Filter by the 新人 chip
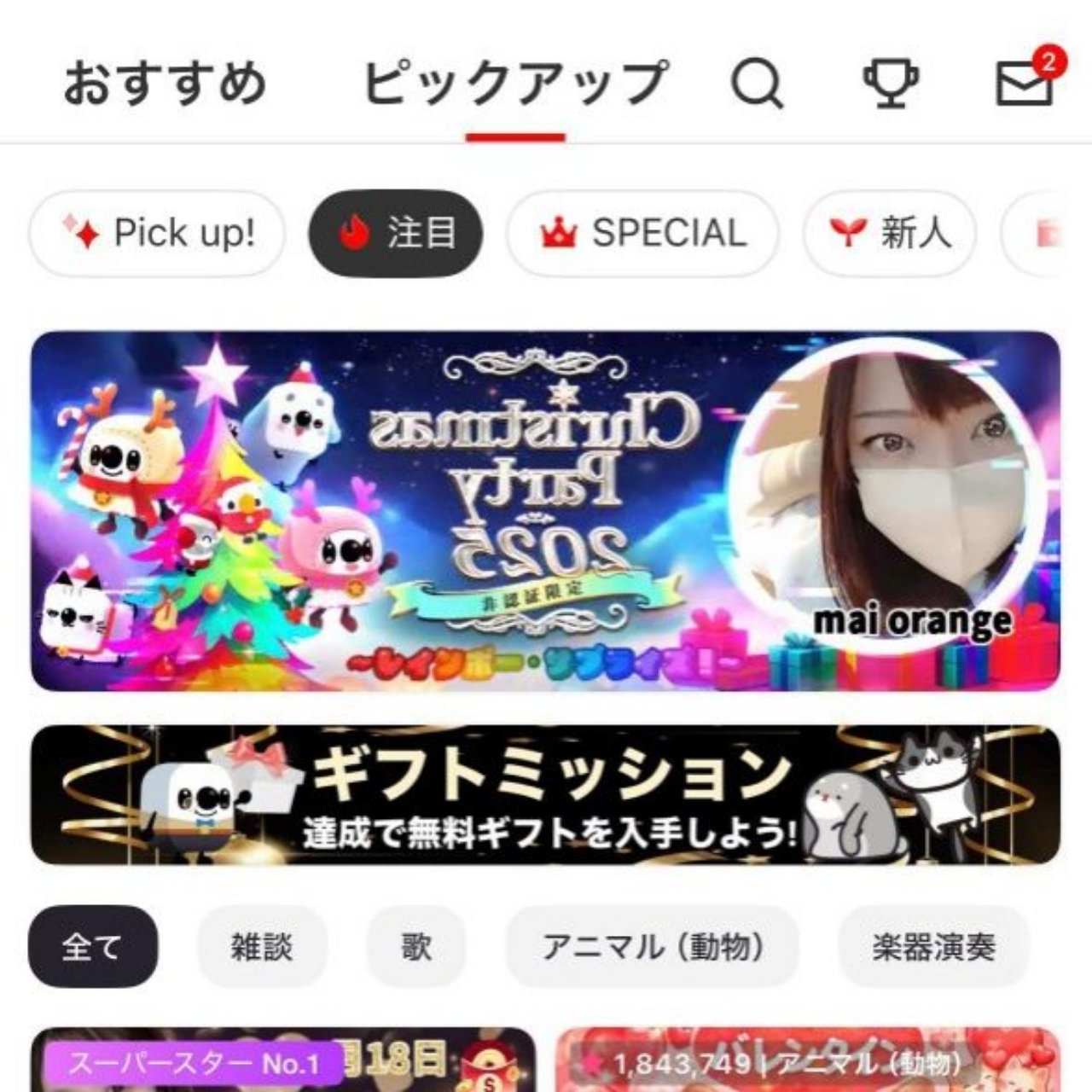The width and height of the screenshot is (1092, 1092). coord(889,233)
